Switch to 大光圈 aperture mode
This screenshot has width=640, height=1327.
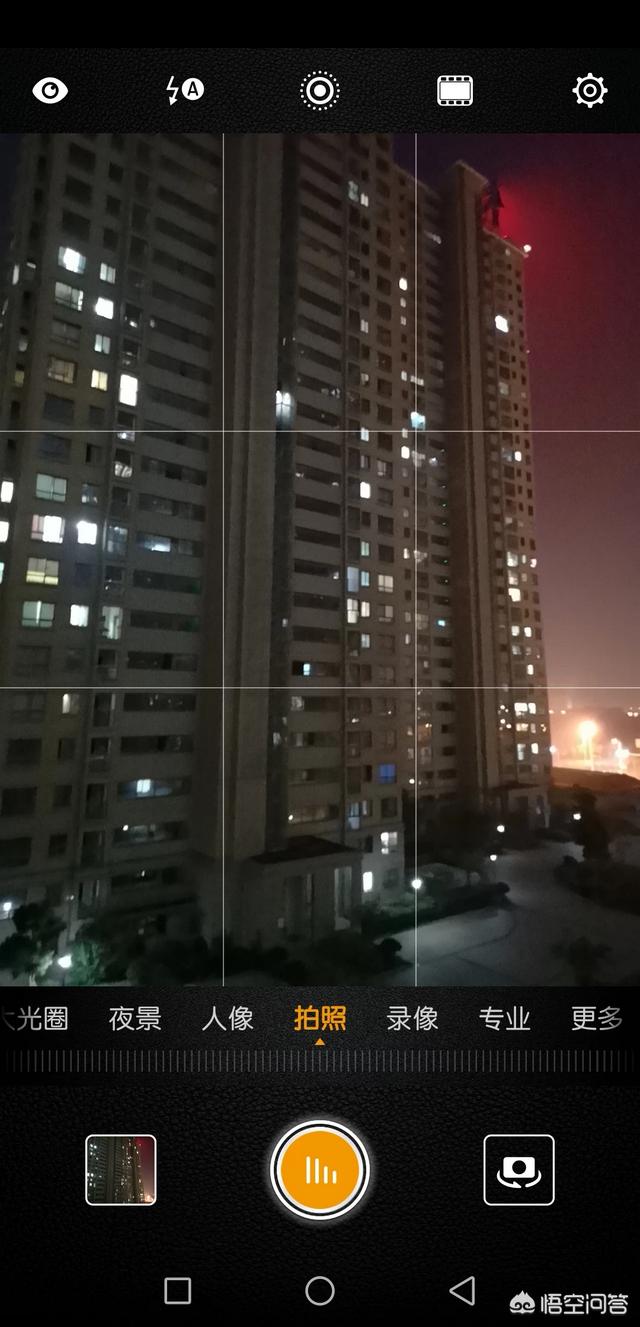click(36, 1019)
